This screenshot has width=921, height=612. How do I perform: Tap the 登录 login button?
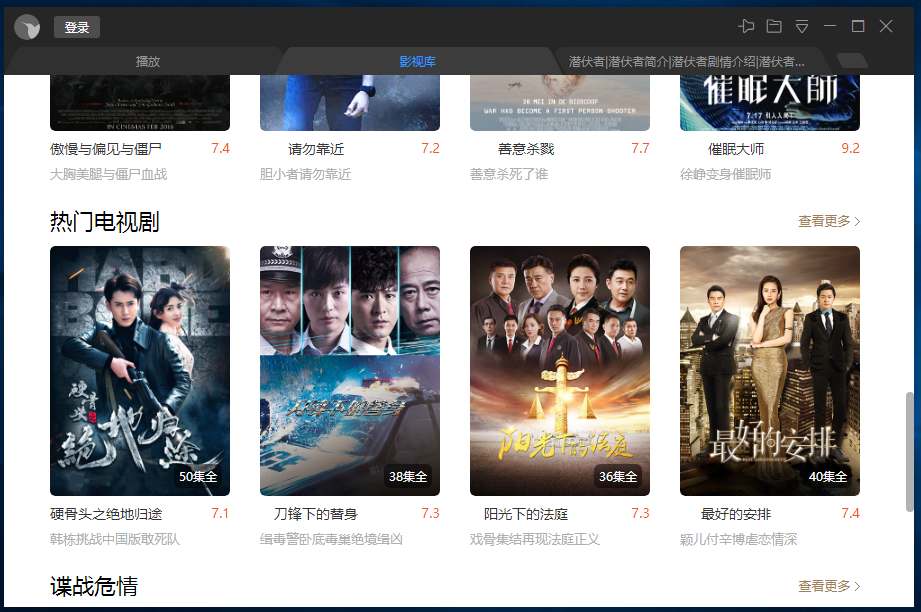(x=77, y=27)
